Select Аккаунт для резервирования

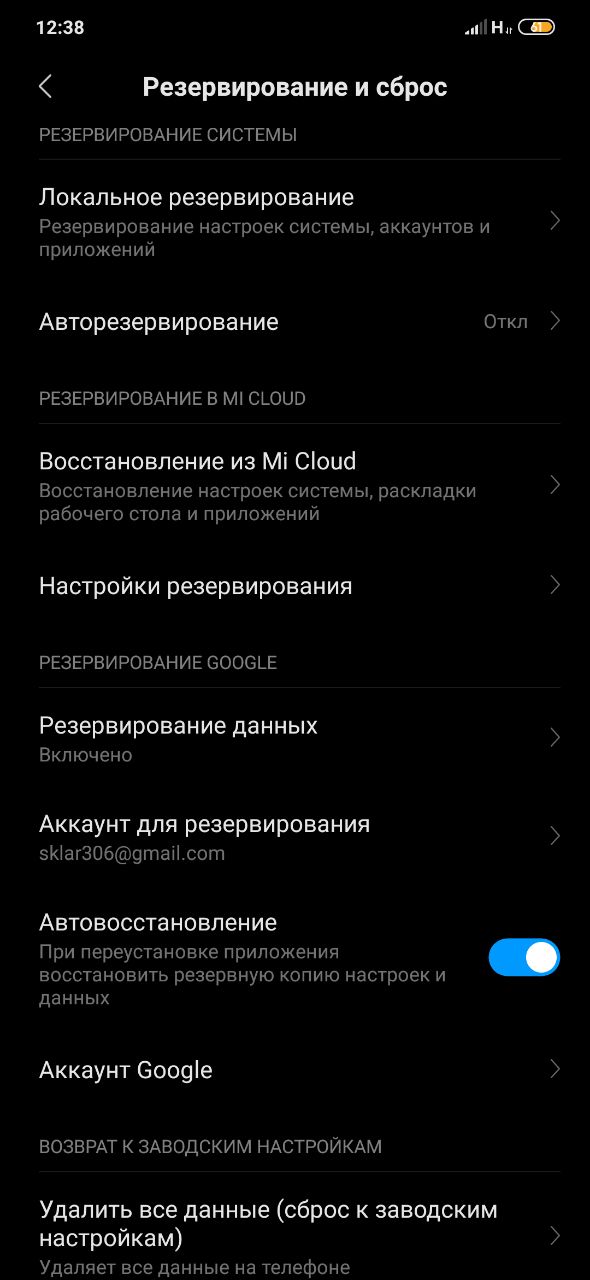pos(295,837)
